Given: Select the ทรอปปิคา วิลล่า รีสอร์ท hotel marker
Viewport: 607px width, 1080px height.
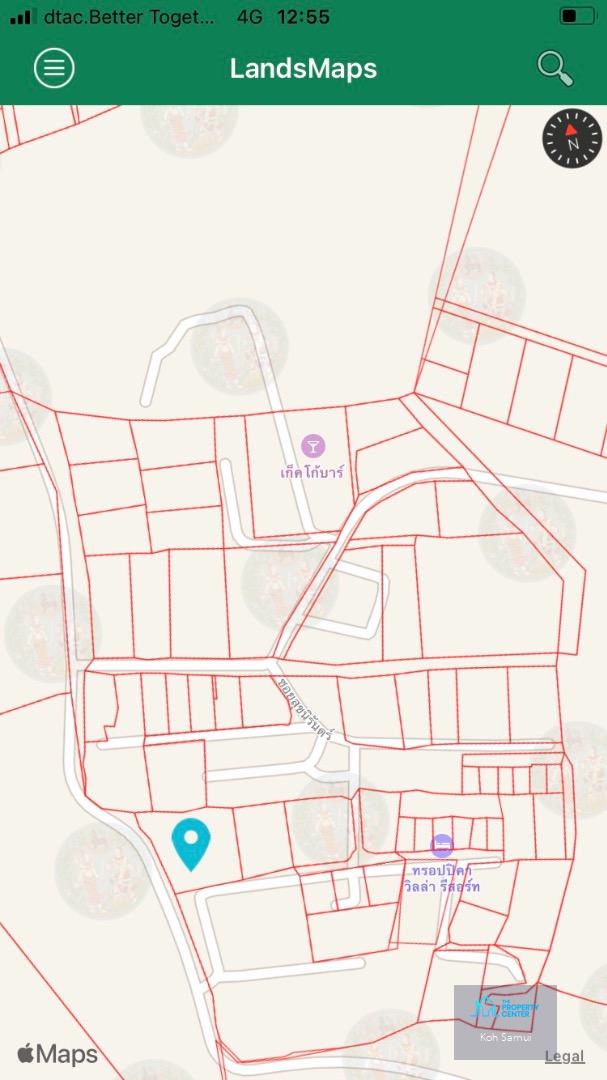Looking at the screenshot, I should tap(442, 845).
